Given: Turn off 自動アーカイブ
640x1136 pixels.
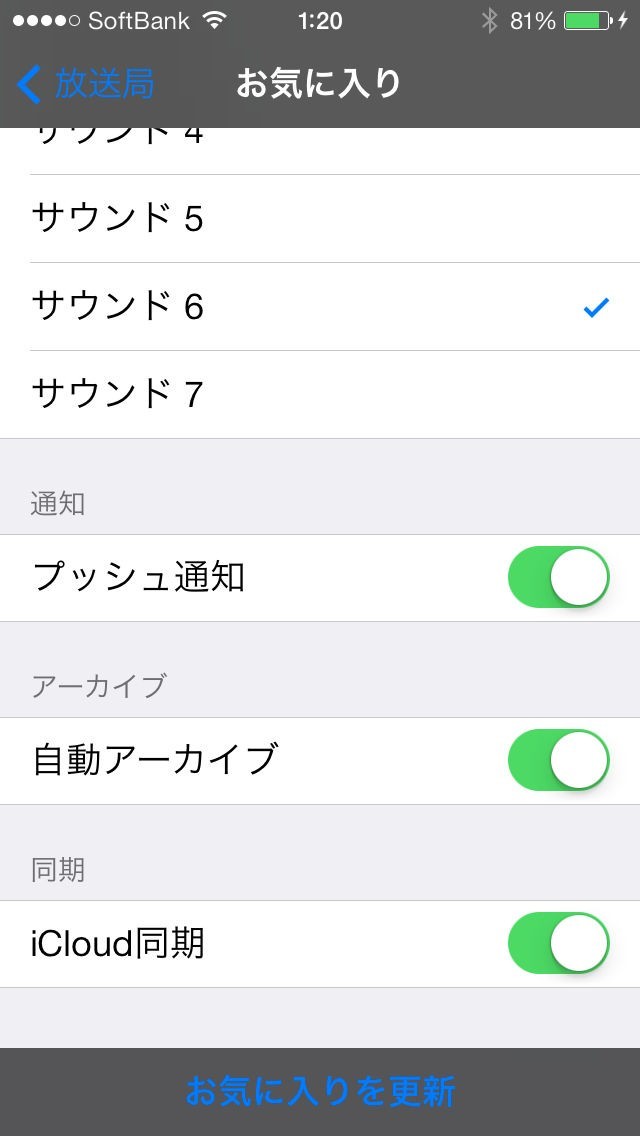Looking at the screenshot, I should click(558, 761).
